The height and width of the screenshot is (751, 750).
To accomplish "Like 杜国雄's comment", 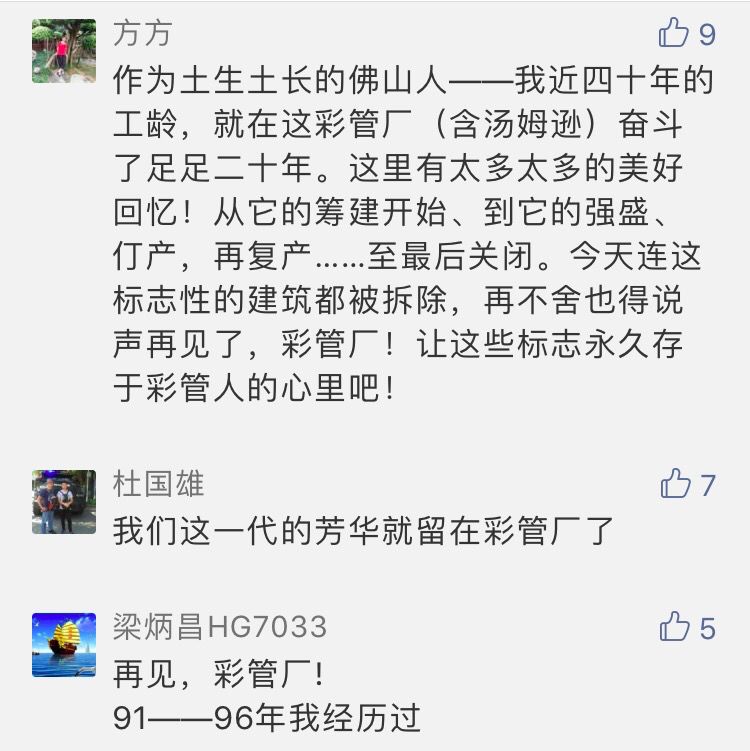I will pyautogui.click(x=676, y=485).
